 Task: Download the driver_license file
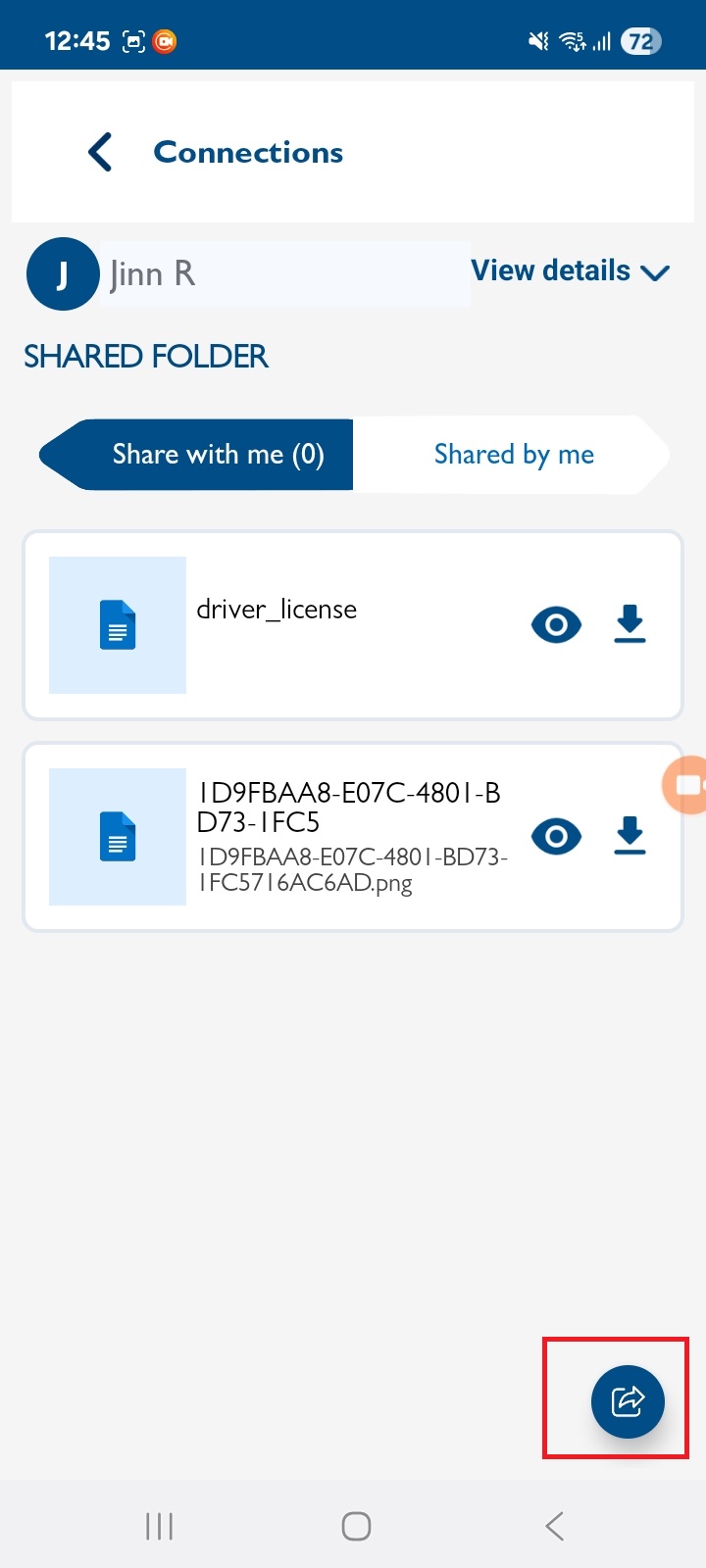tap(630, 624)
